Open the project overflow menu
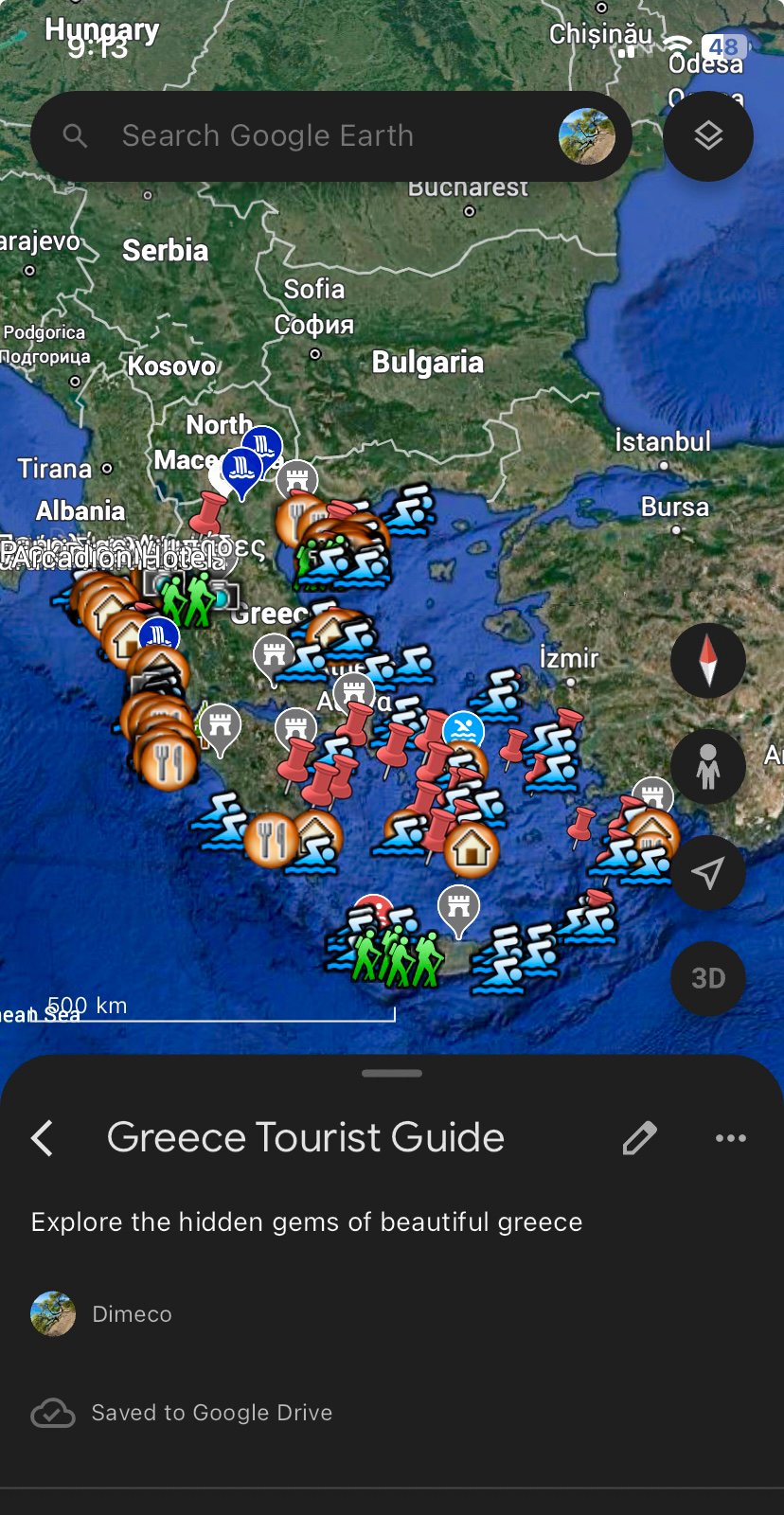Screen dimensions: 784x1515 tap(730, 1137)
